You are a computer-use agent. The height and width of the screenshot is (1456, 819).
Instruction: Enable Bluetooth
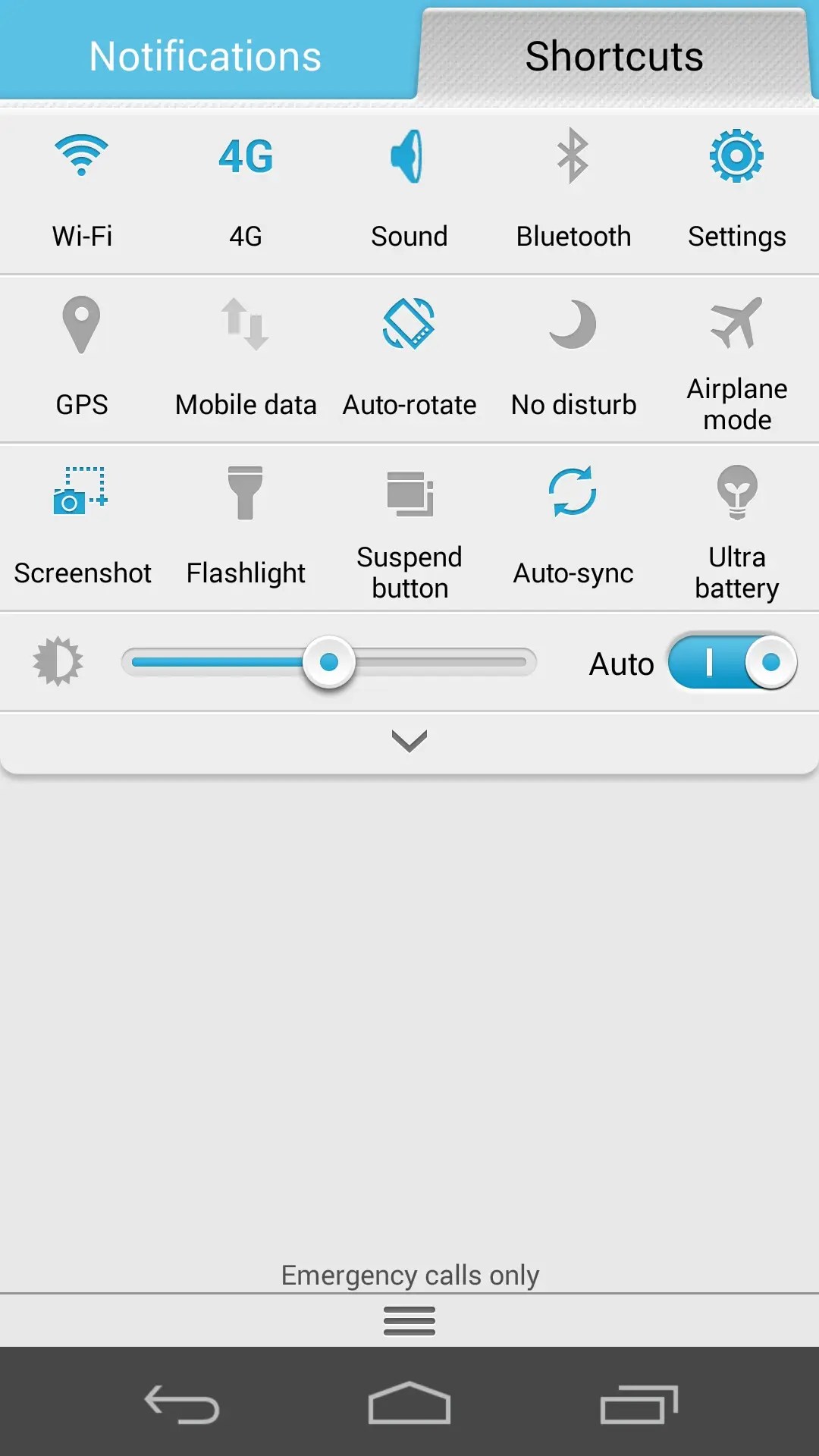tap(573, 188)
